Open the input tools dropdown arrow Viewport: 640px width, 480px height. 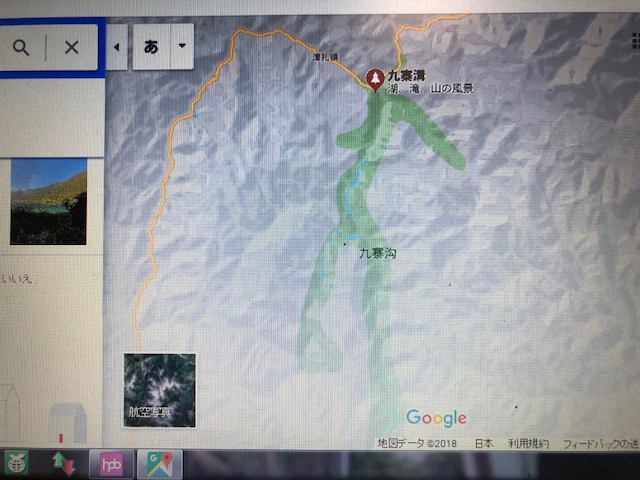[x=181, y=46]
